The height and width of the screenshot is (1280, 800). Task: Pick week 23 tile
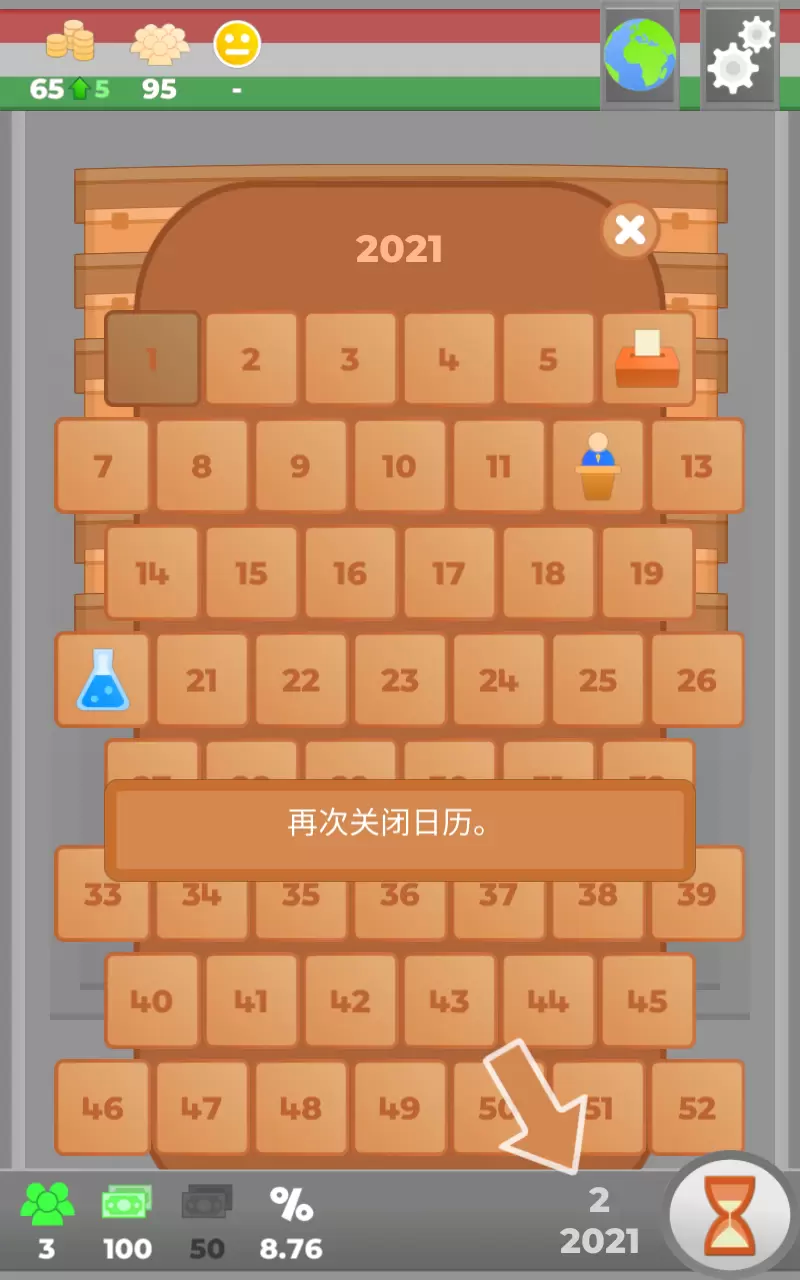(x=399, y=680)
